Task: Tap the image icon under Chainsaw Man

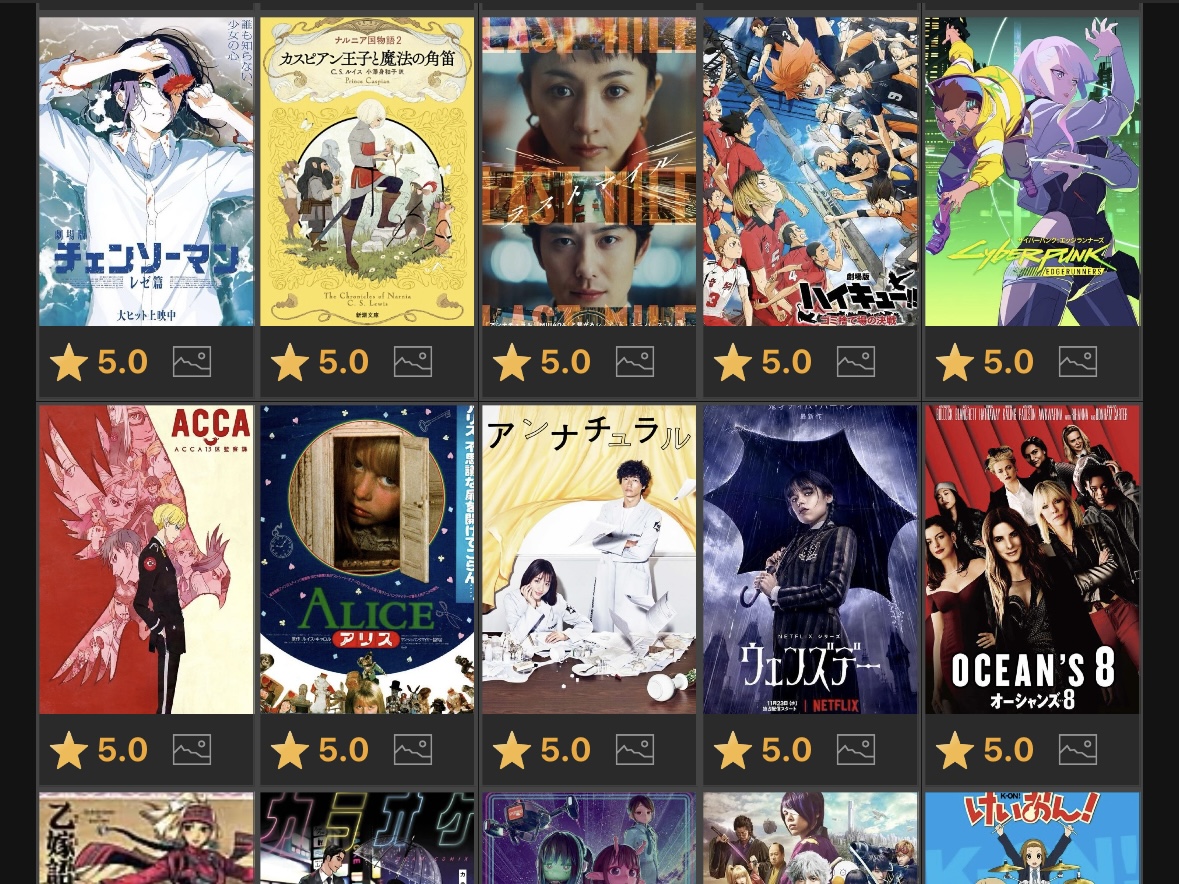Action: click(192, 362)
